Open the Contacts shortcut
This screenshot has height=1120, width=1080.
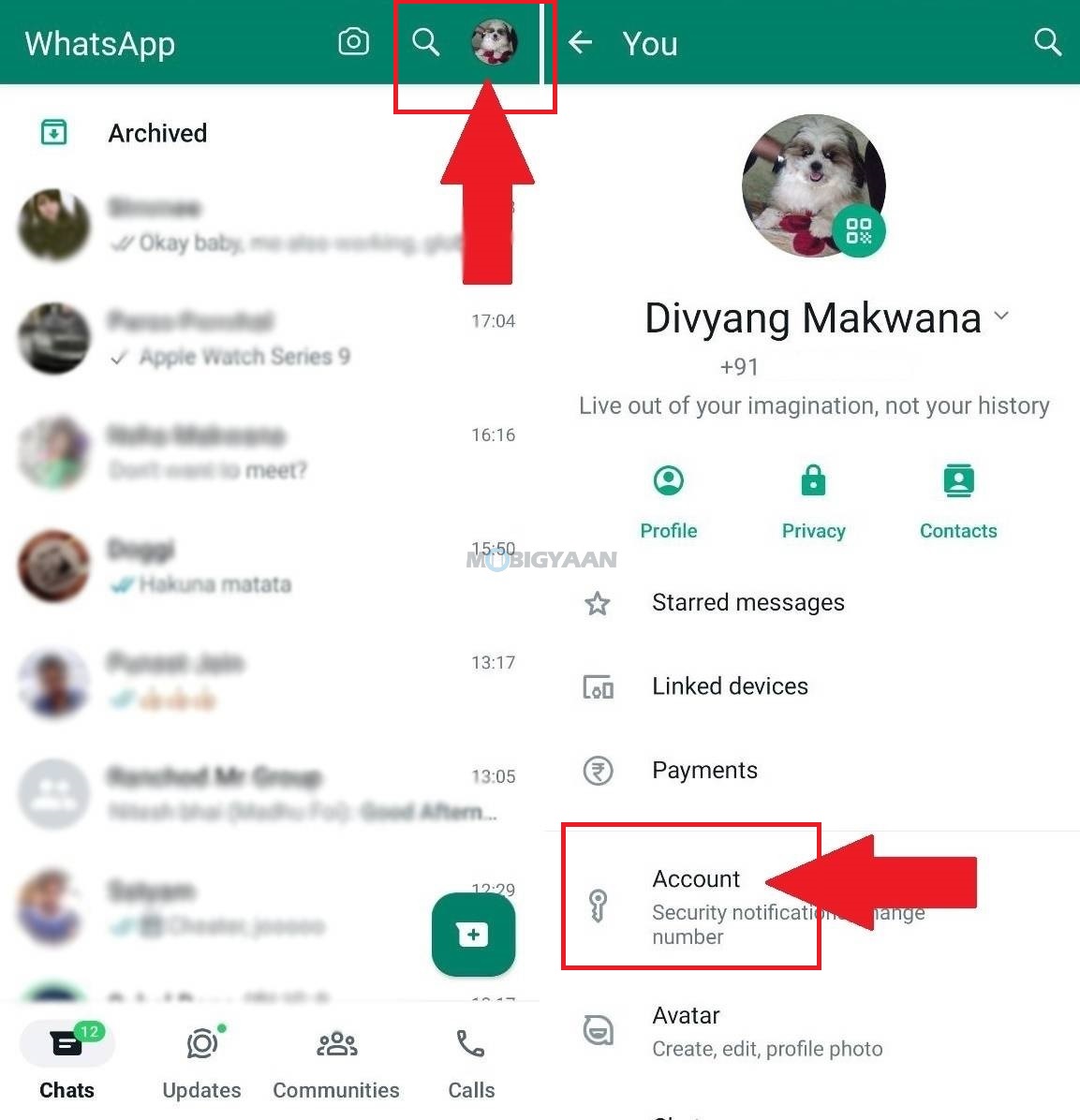click(957, 502)
